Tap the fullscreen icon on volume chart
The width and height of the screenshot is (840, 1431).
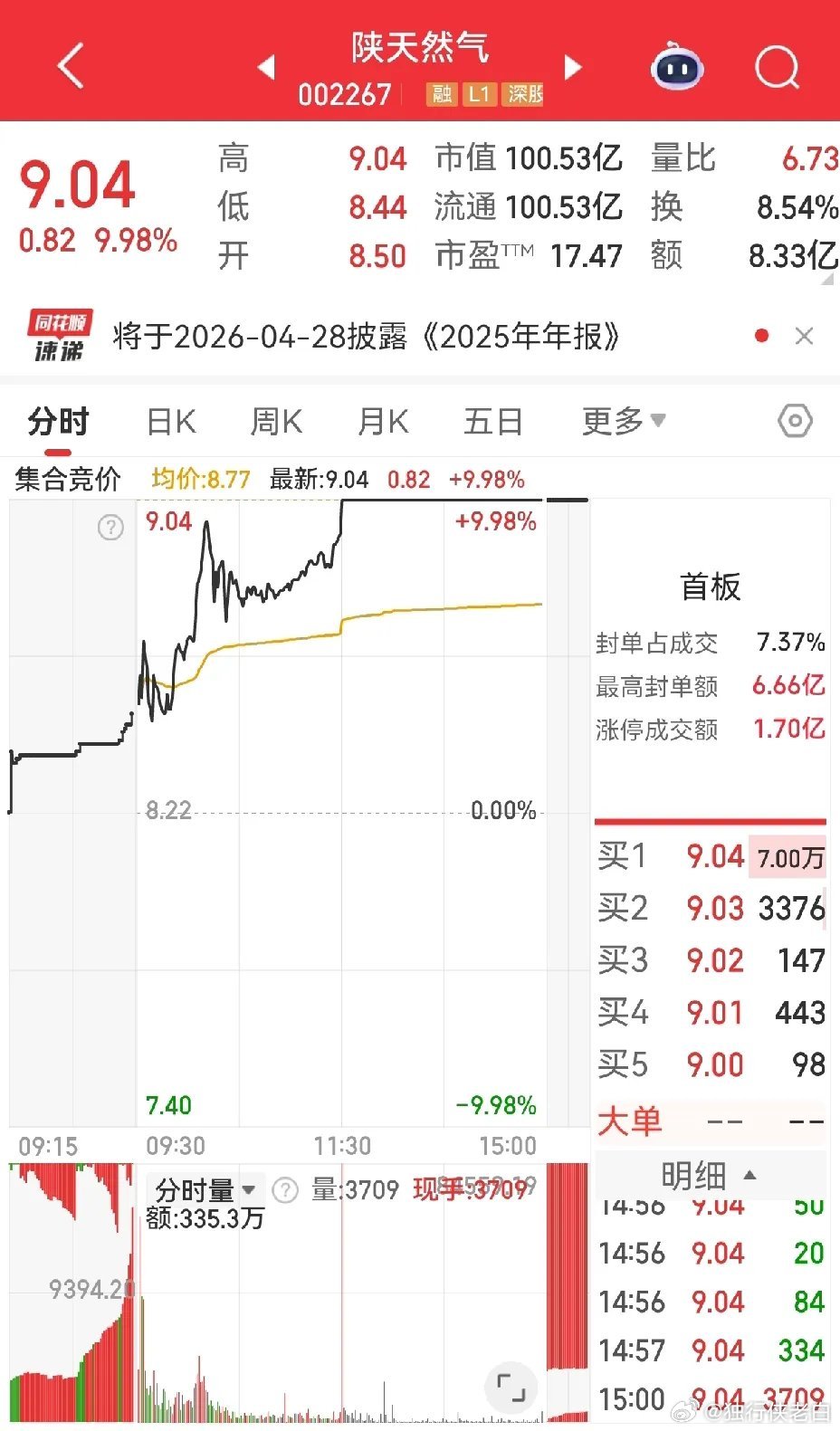click(x=511, y=1387)
